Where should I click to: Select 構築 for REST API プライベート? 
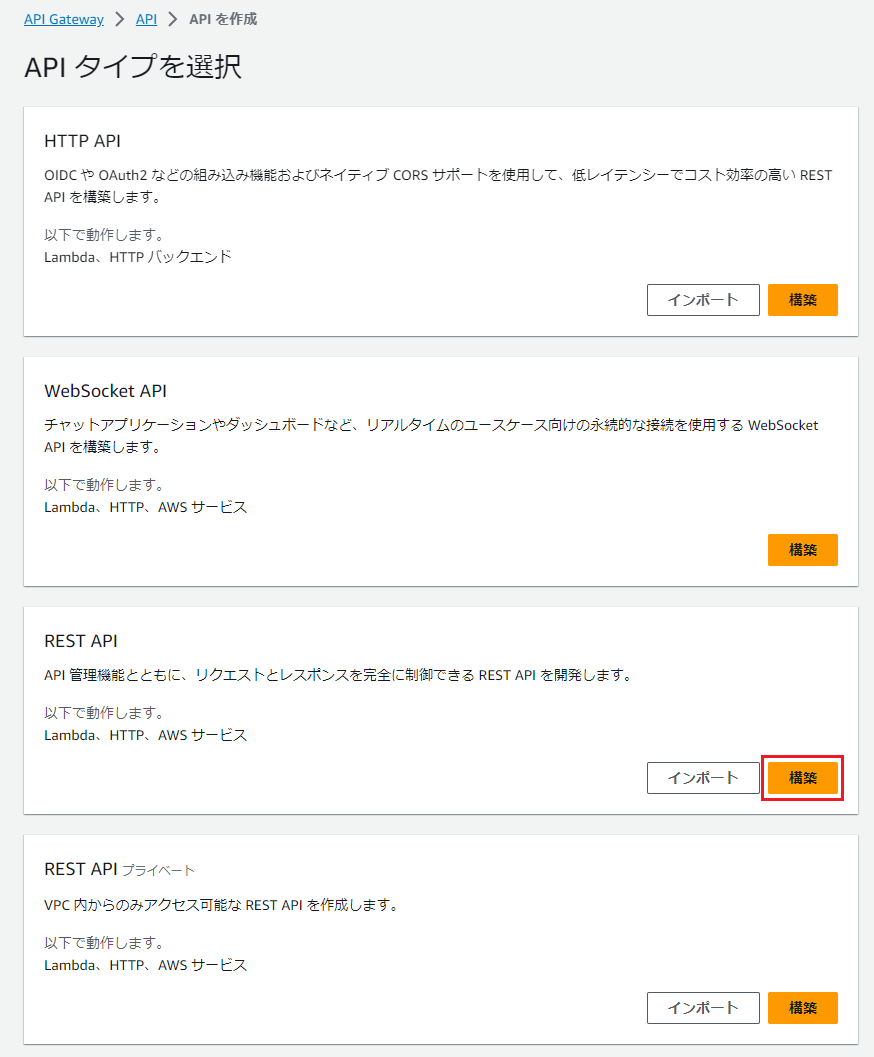click(802, 1008)
